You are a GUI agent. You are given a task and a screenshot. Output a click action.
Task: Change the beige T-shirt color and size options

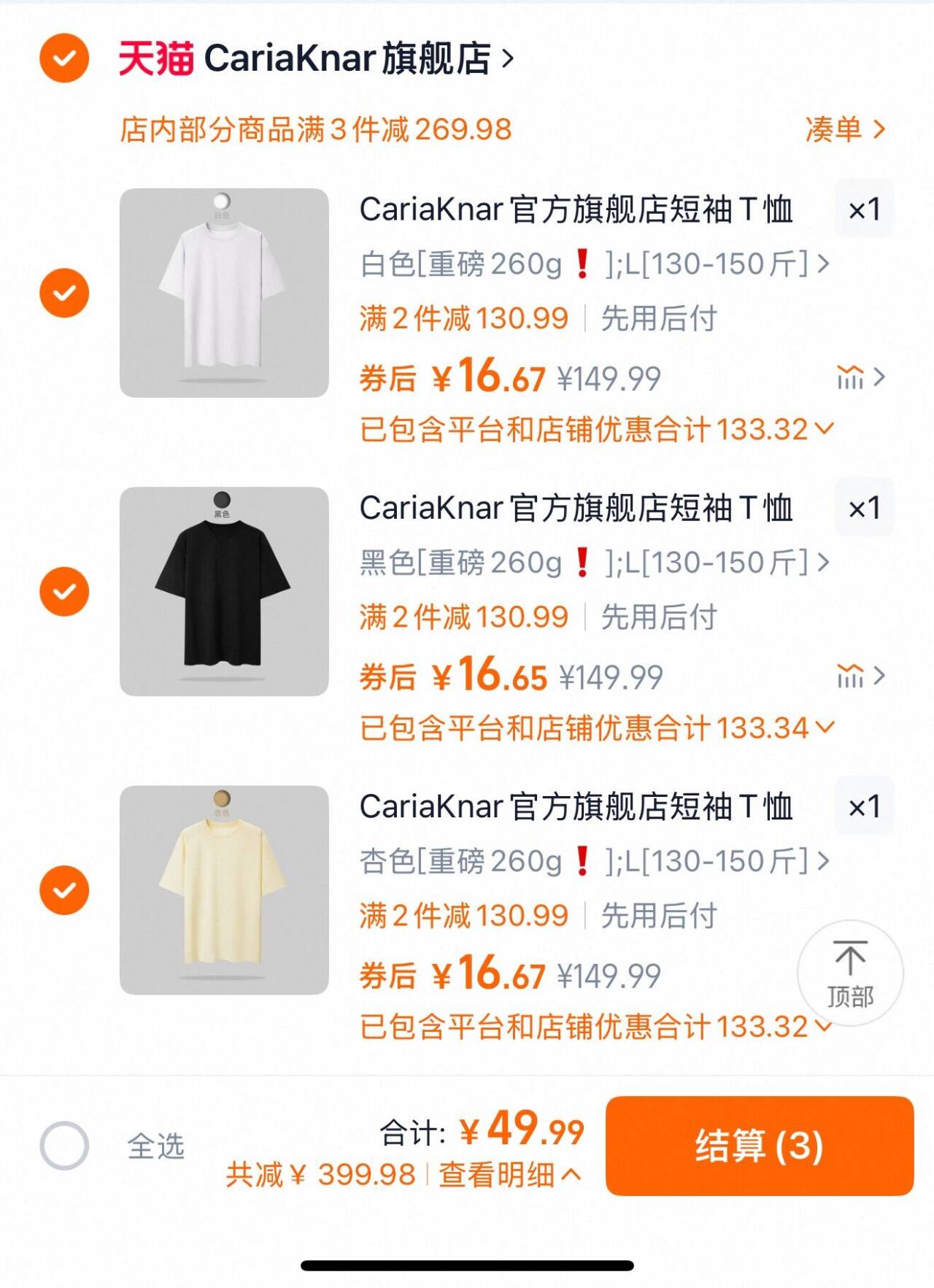pos(590,860)
